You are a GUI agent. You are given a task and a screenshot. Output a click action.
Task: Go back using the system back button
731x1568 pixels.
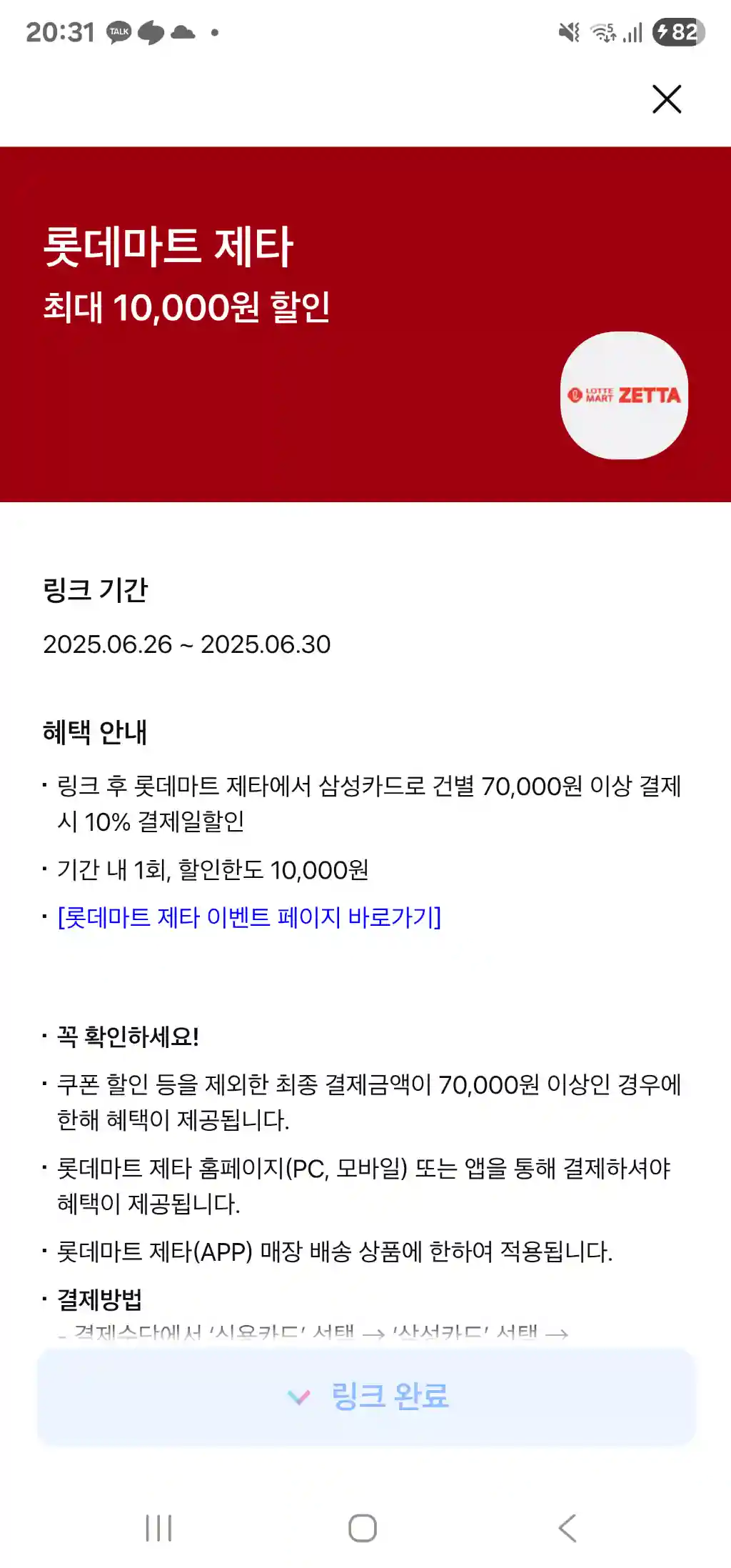(567, 1528)
